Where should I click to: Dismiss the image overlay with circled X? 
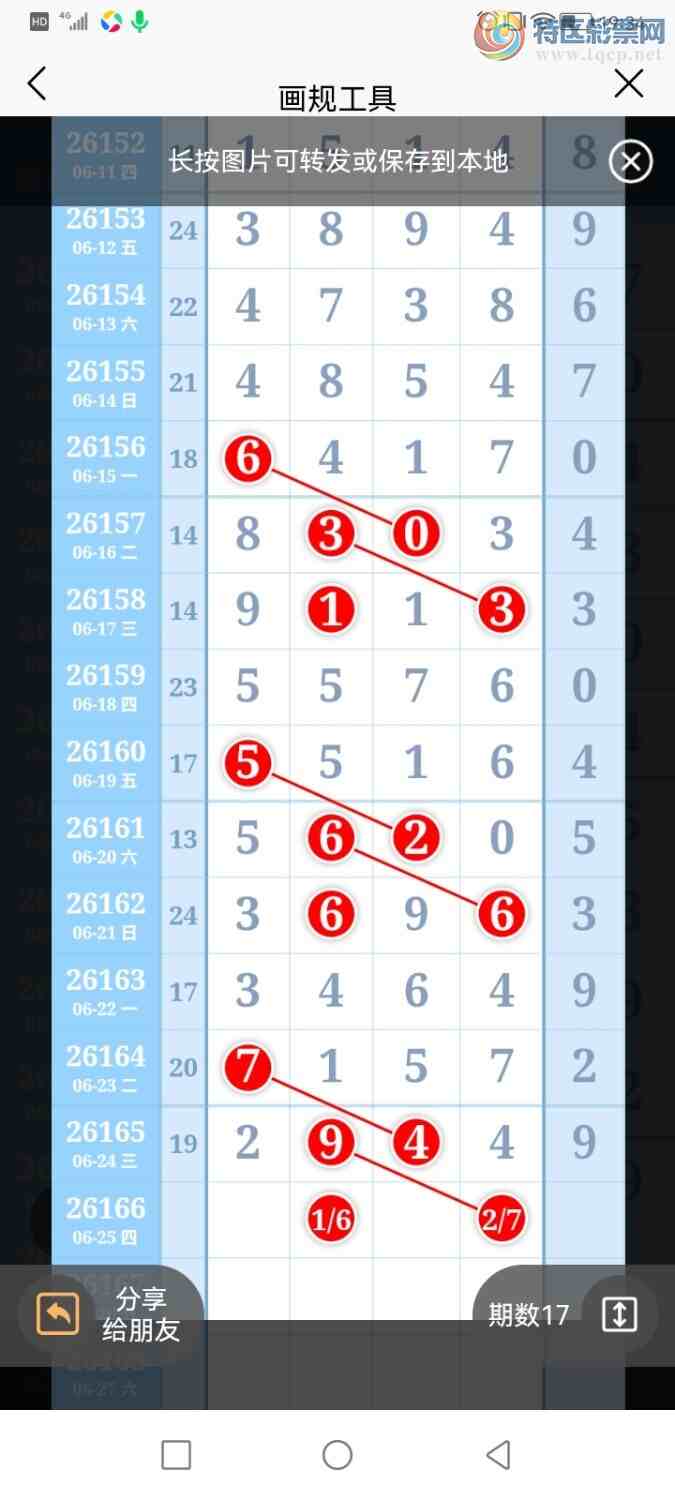pos(631,161)
